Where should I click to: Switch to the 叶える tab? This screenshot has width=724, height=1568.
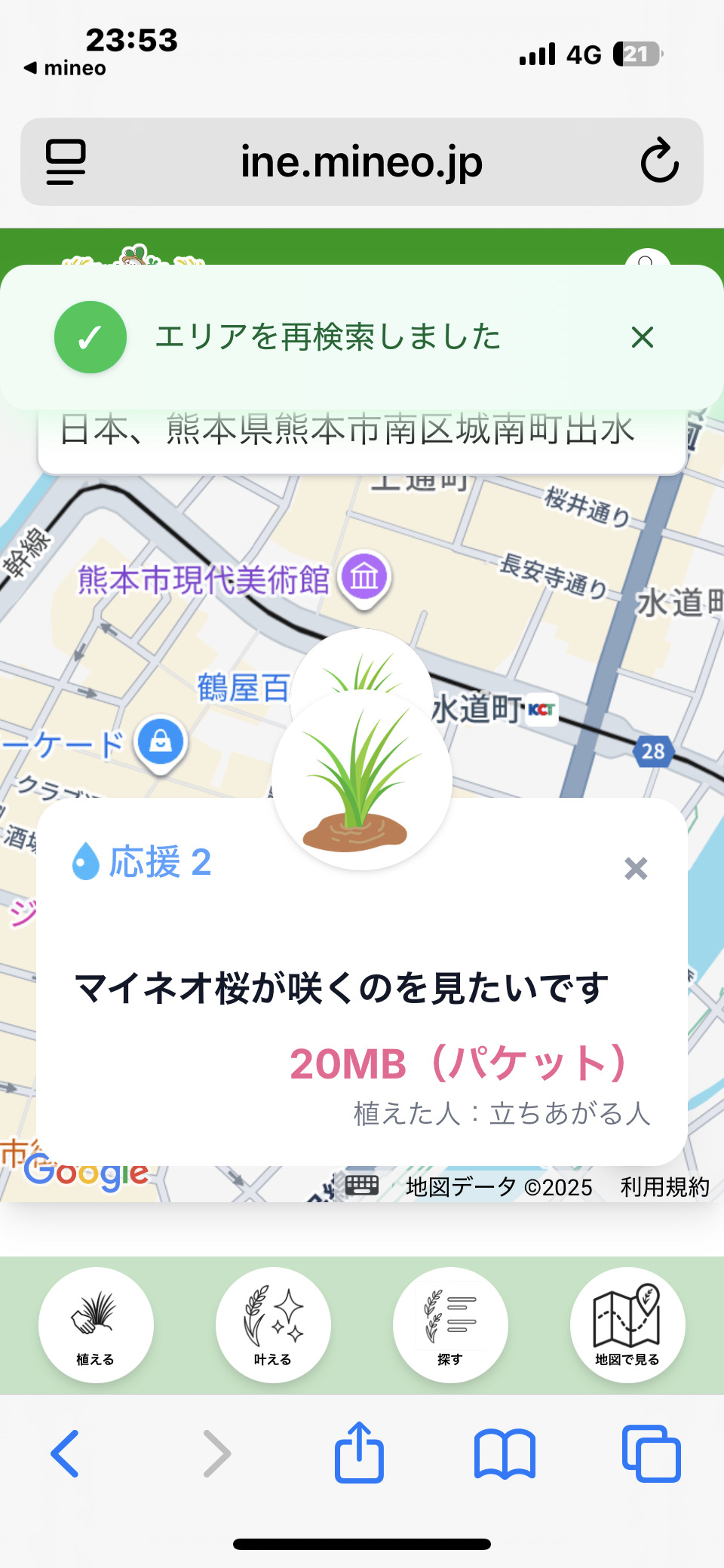[273, 1325]
